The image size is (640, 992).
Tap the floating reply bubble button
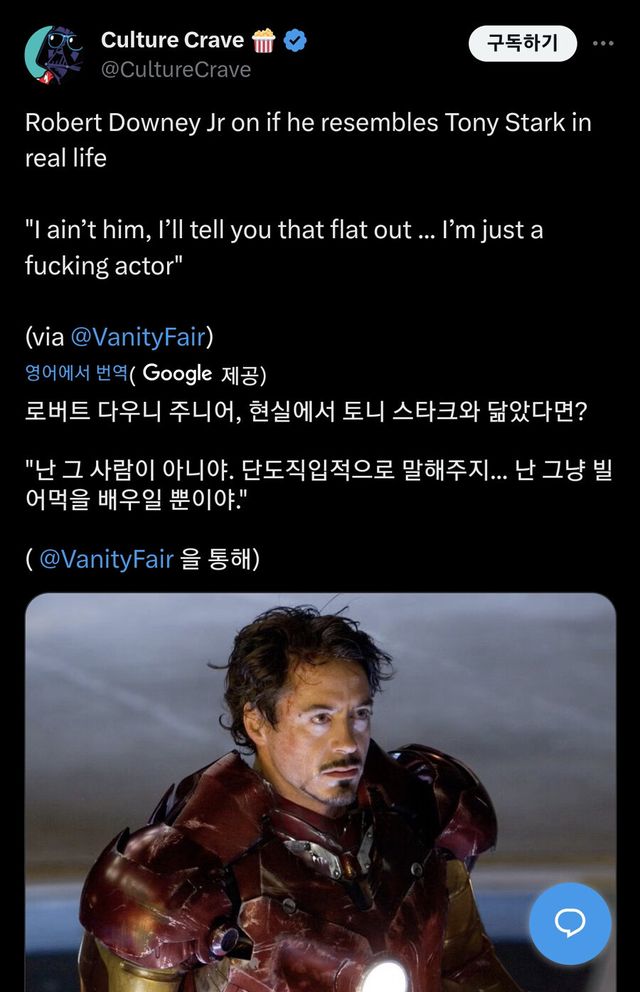tap(570, 923)
